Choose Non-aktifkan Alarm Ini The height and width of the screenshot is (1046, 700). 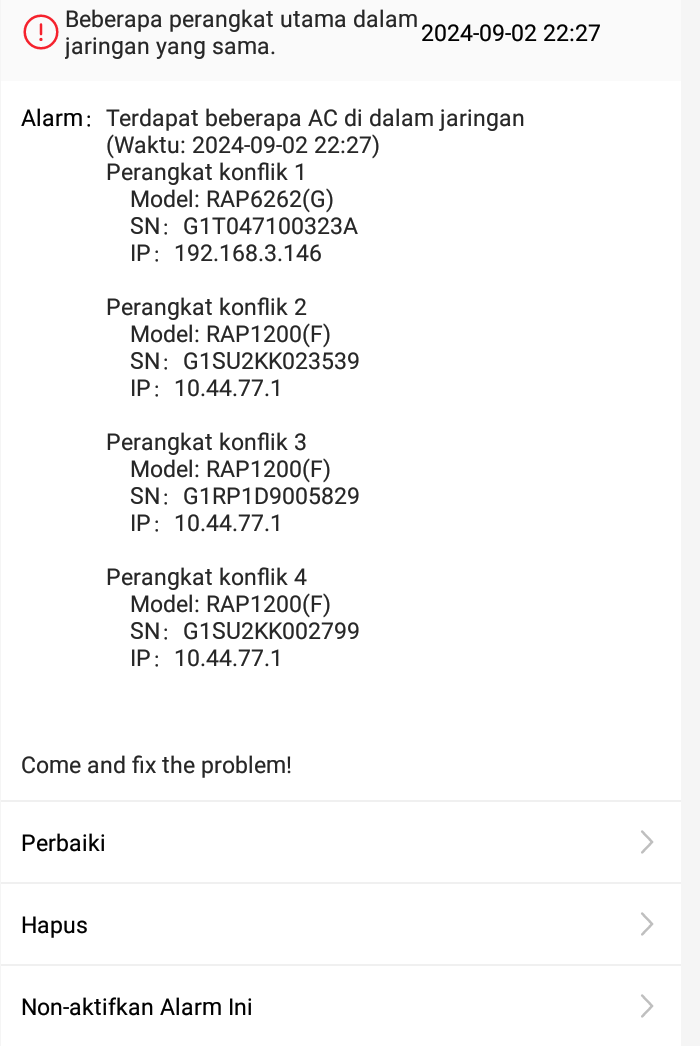(x=350, y=1007)
